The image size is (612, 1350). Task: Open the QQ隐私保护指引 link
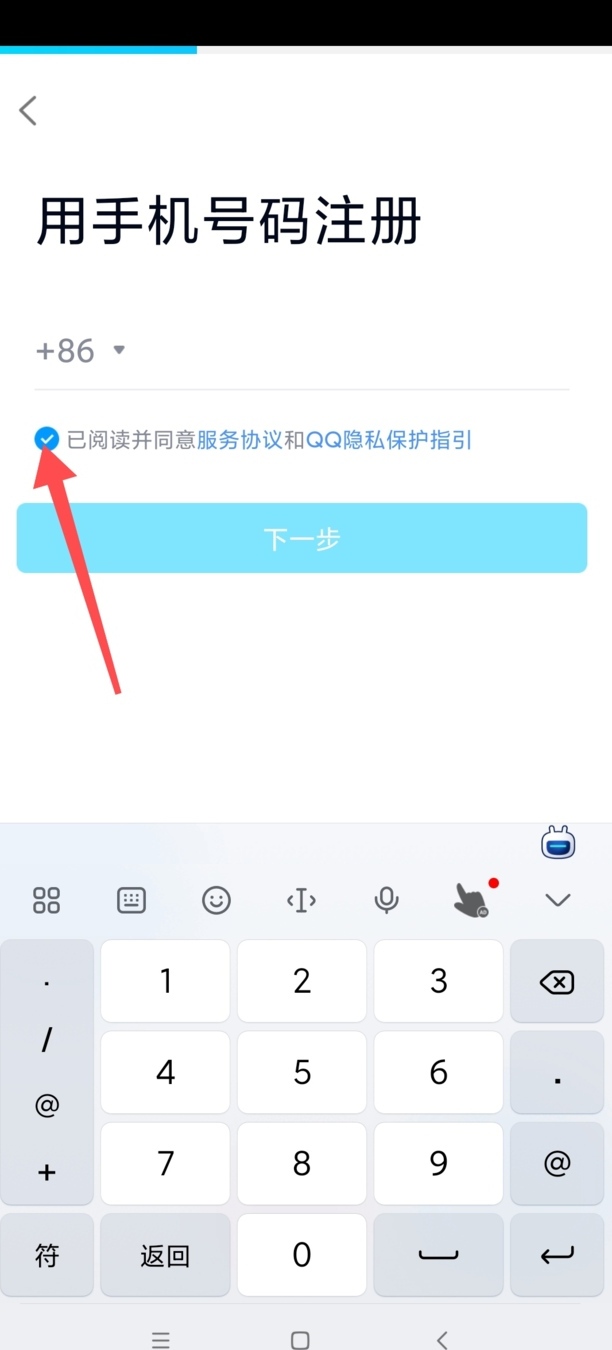388,440
